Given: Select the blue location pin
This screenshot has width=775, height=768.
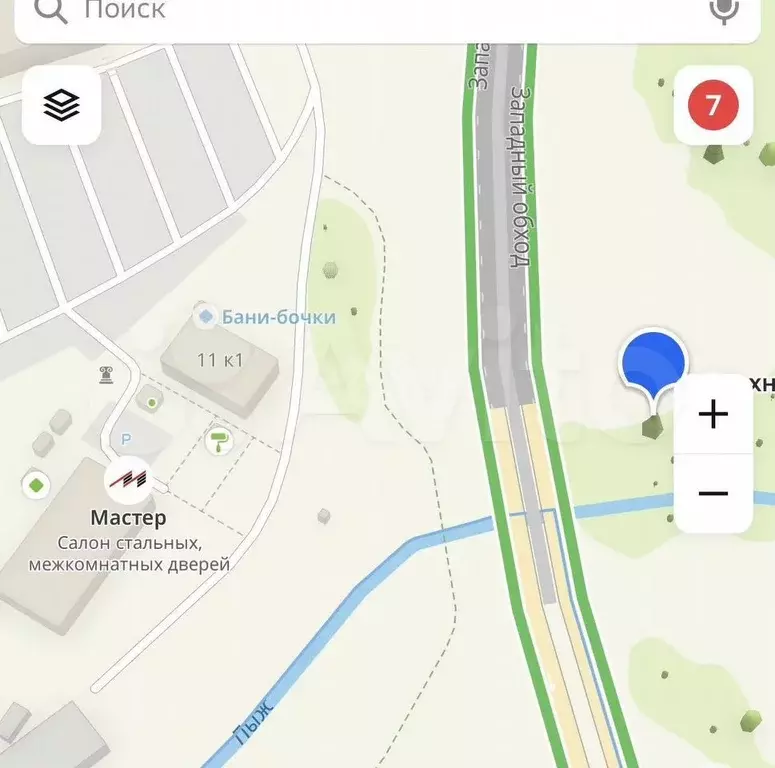Looking at the screenshot, I should [653, 364].
